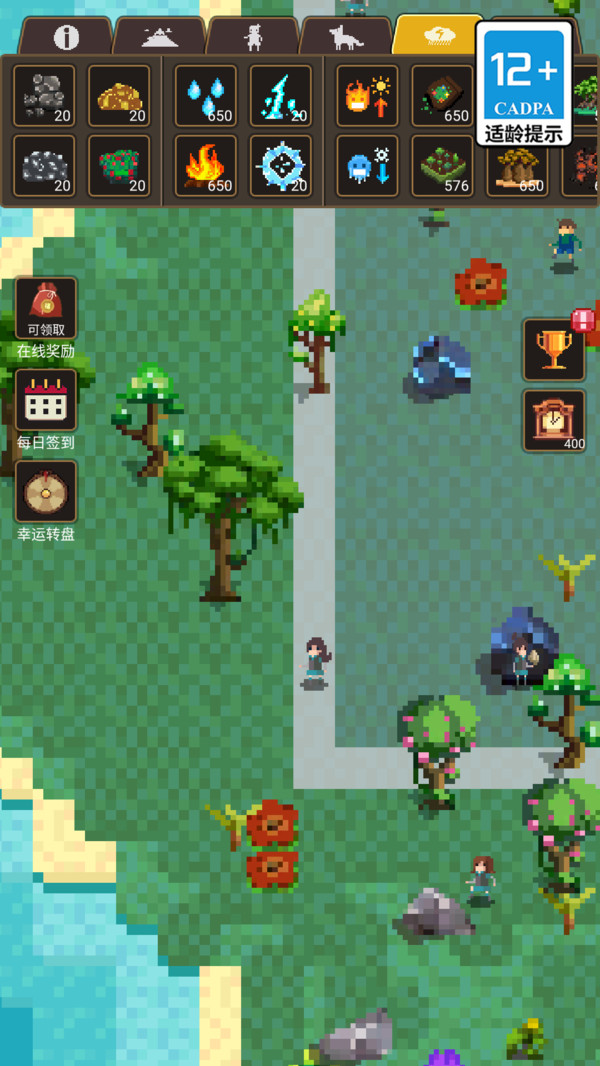Open the daily sign-in calendar

(46, 400)
